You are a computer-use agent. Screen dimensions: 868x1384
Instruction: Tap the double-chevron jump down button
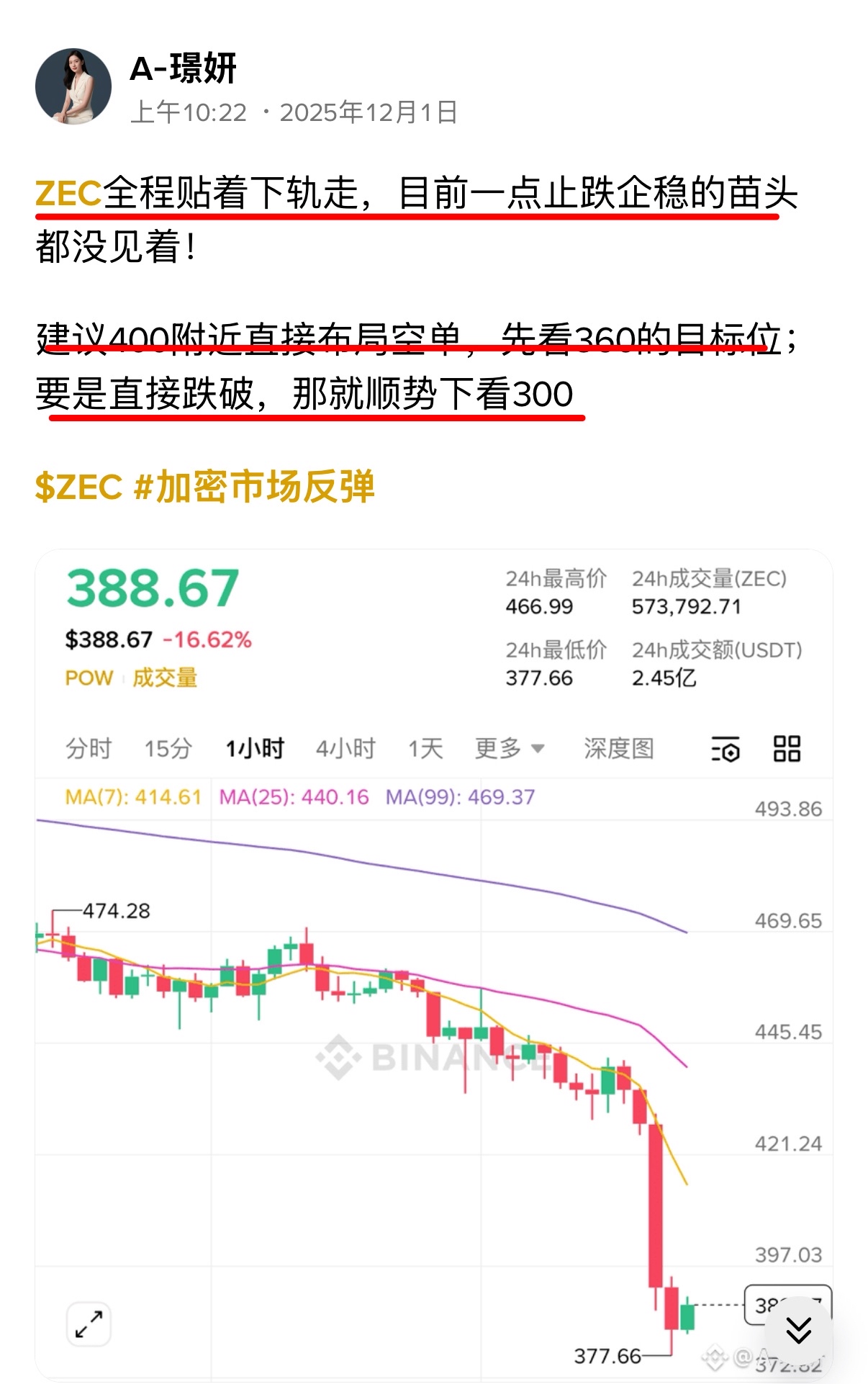tap(798, 1329)
